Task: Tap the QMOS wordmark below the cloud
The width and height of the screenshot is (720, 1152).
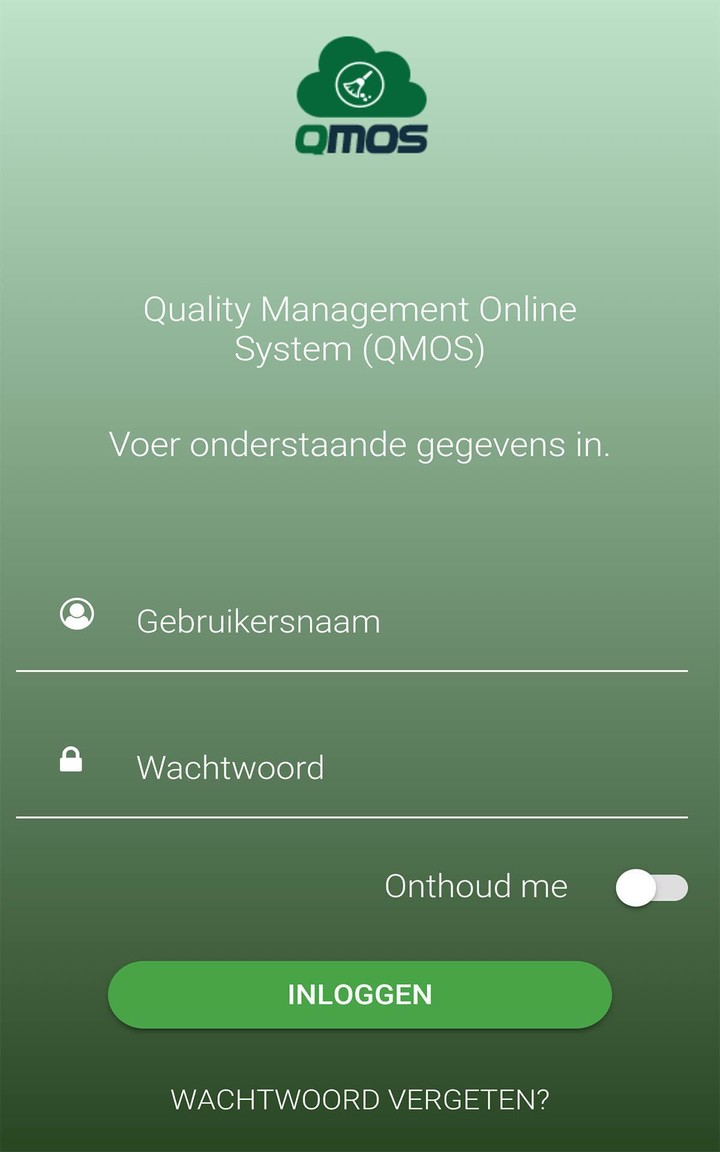Action: (360, 138)
